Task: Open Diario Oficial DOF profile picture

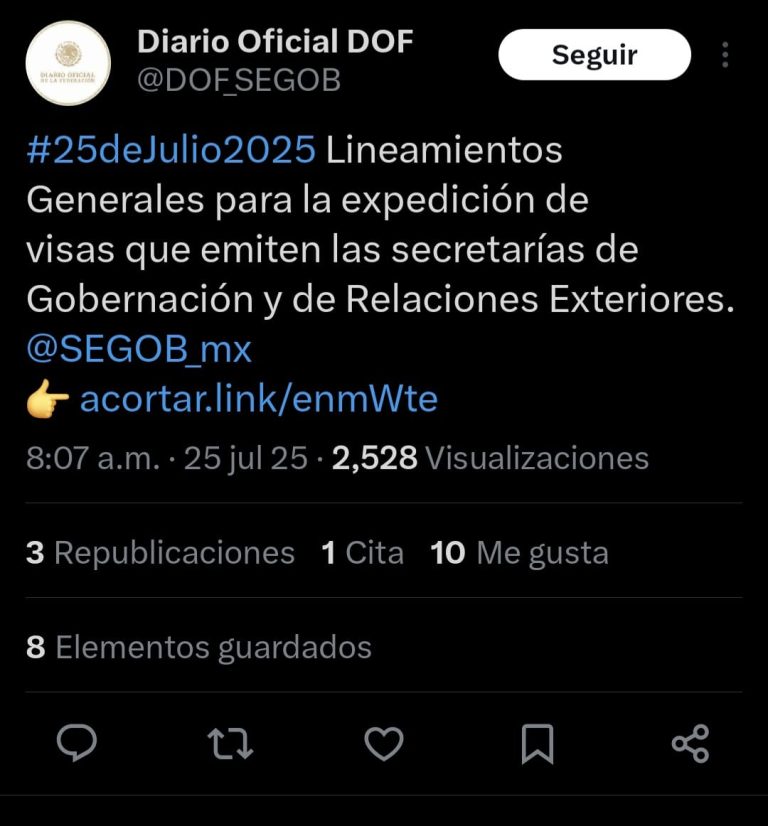Action: [x=68, y=62]
